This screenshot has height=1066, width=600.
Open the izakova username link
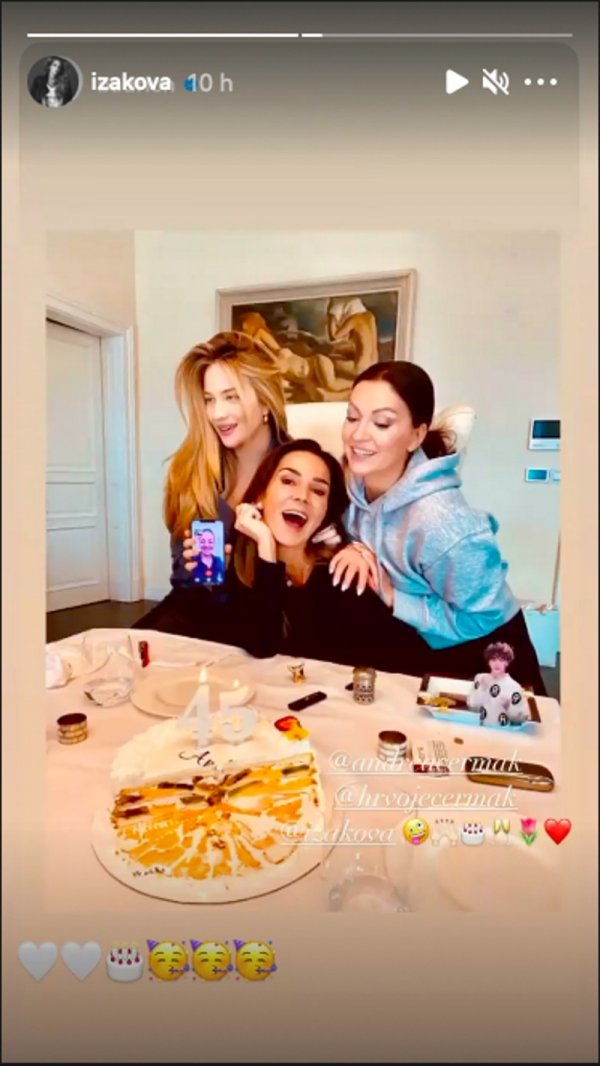coord(131,83)
